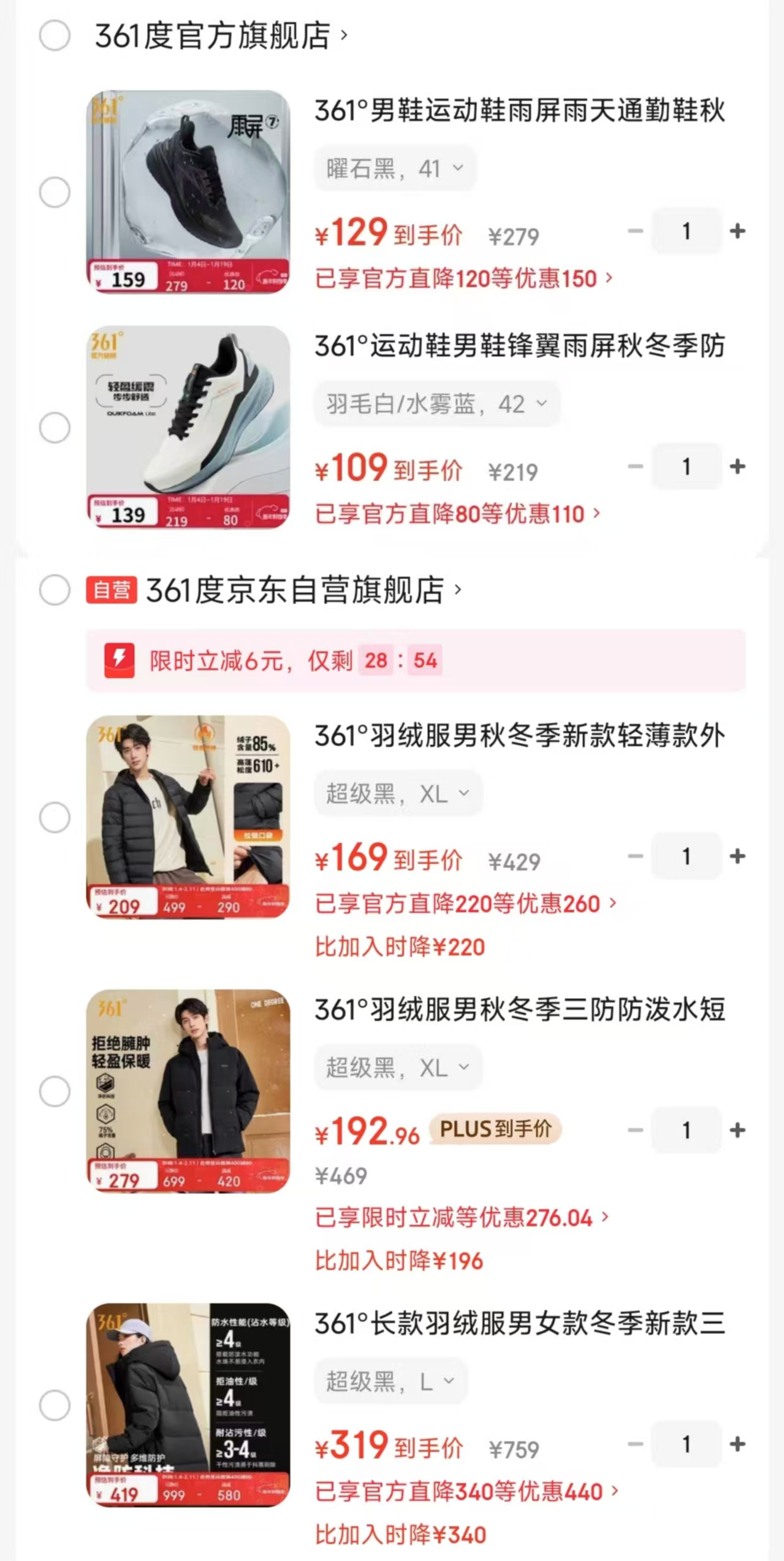Open the 361度官方旗舰店 store page

(221, 36)
